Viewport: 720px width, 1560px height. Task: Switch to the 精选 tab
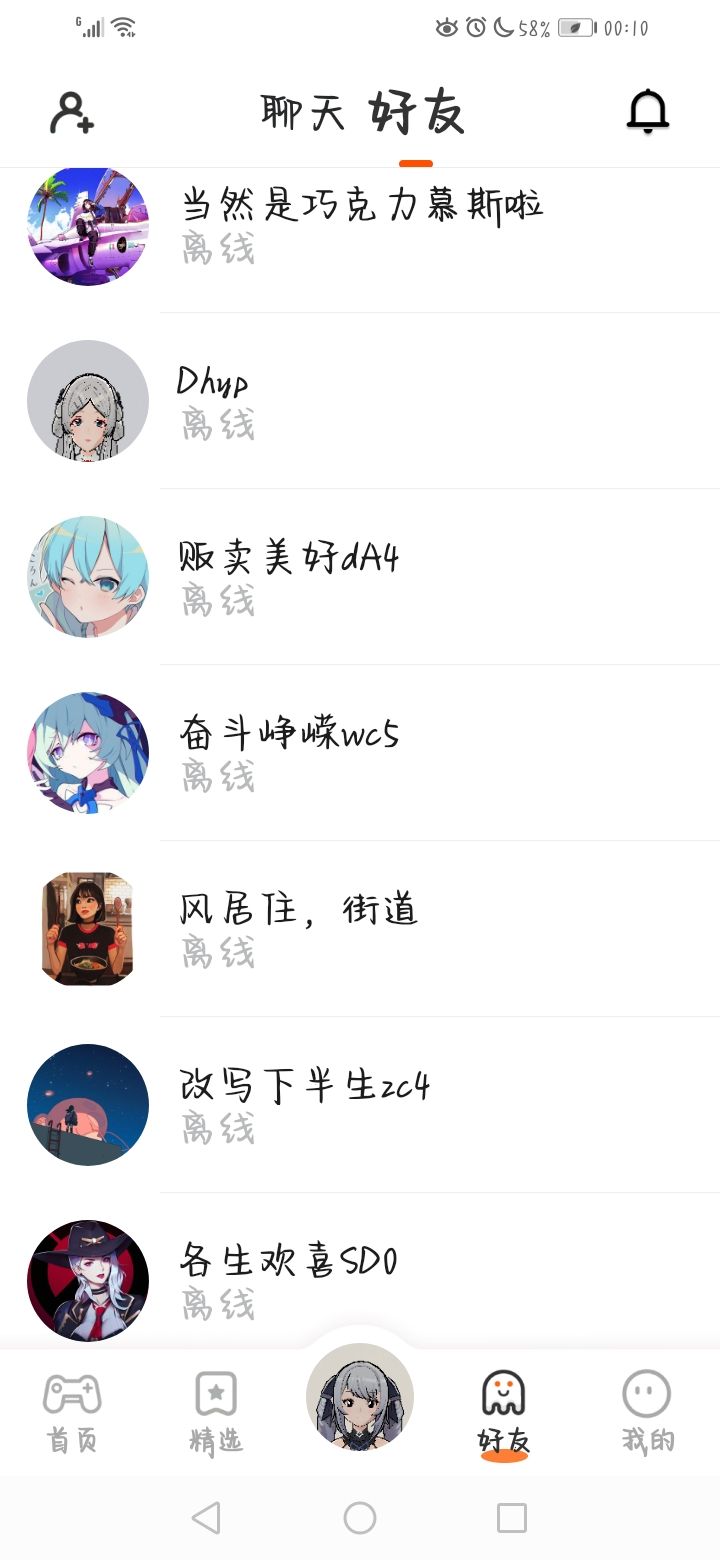[x=216, y=1412]
